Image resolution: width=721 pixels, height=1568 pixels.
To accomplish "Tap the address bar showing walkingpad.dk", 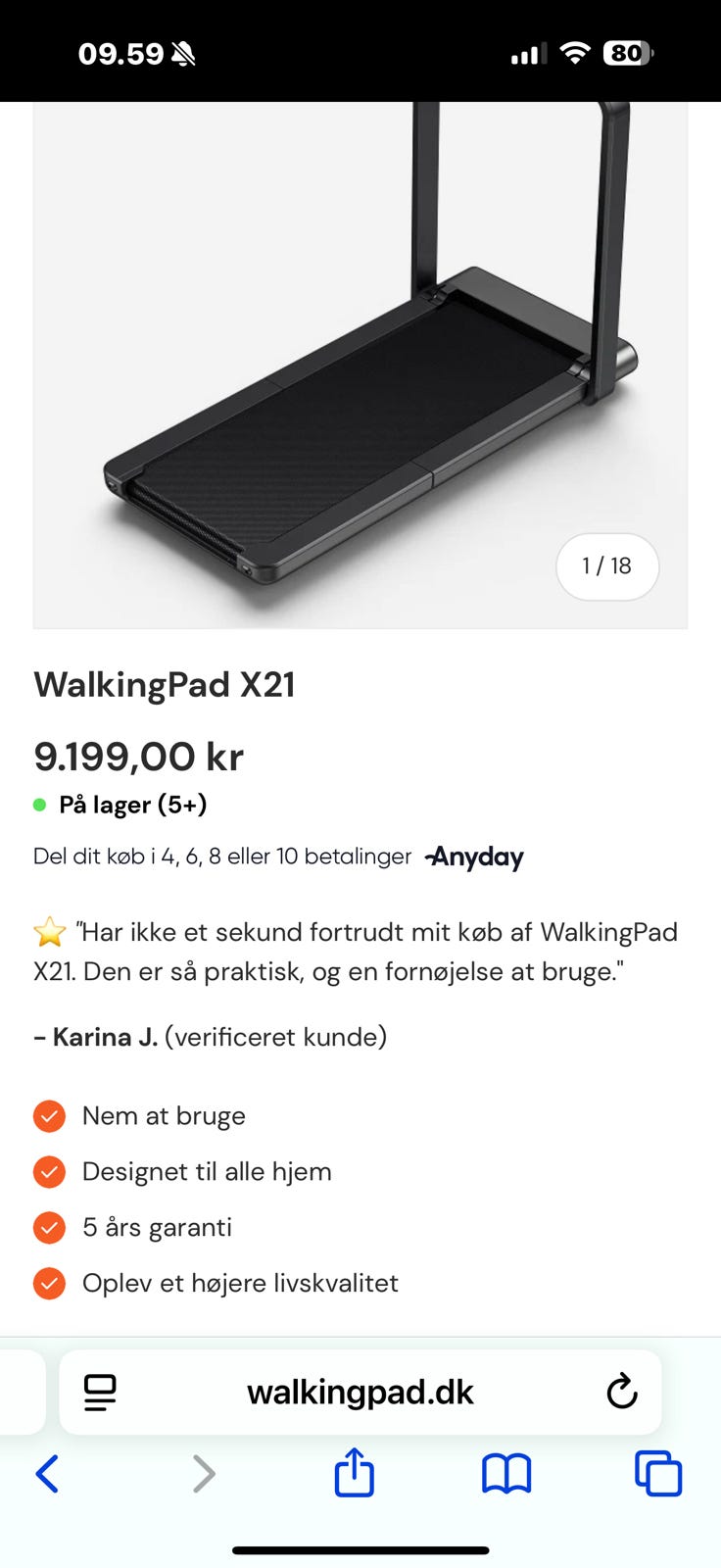I will 360,1391.
